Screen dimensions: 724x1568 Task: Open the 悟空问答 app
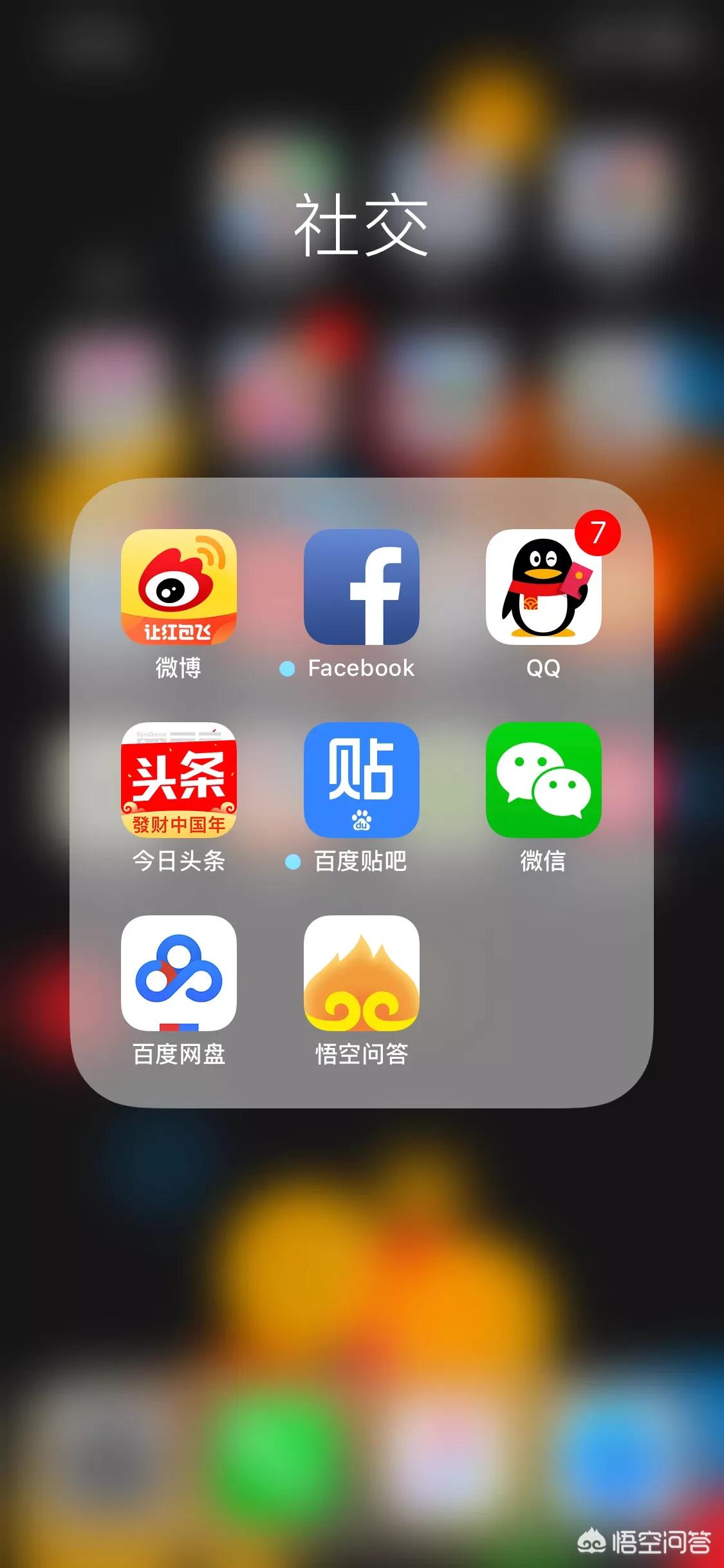[361, 973]
